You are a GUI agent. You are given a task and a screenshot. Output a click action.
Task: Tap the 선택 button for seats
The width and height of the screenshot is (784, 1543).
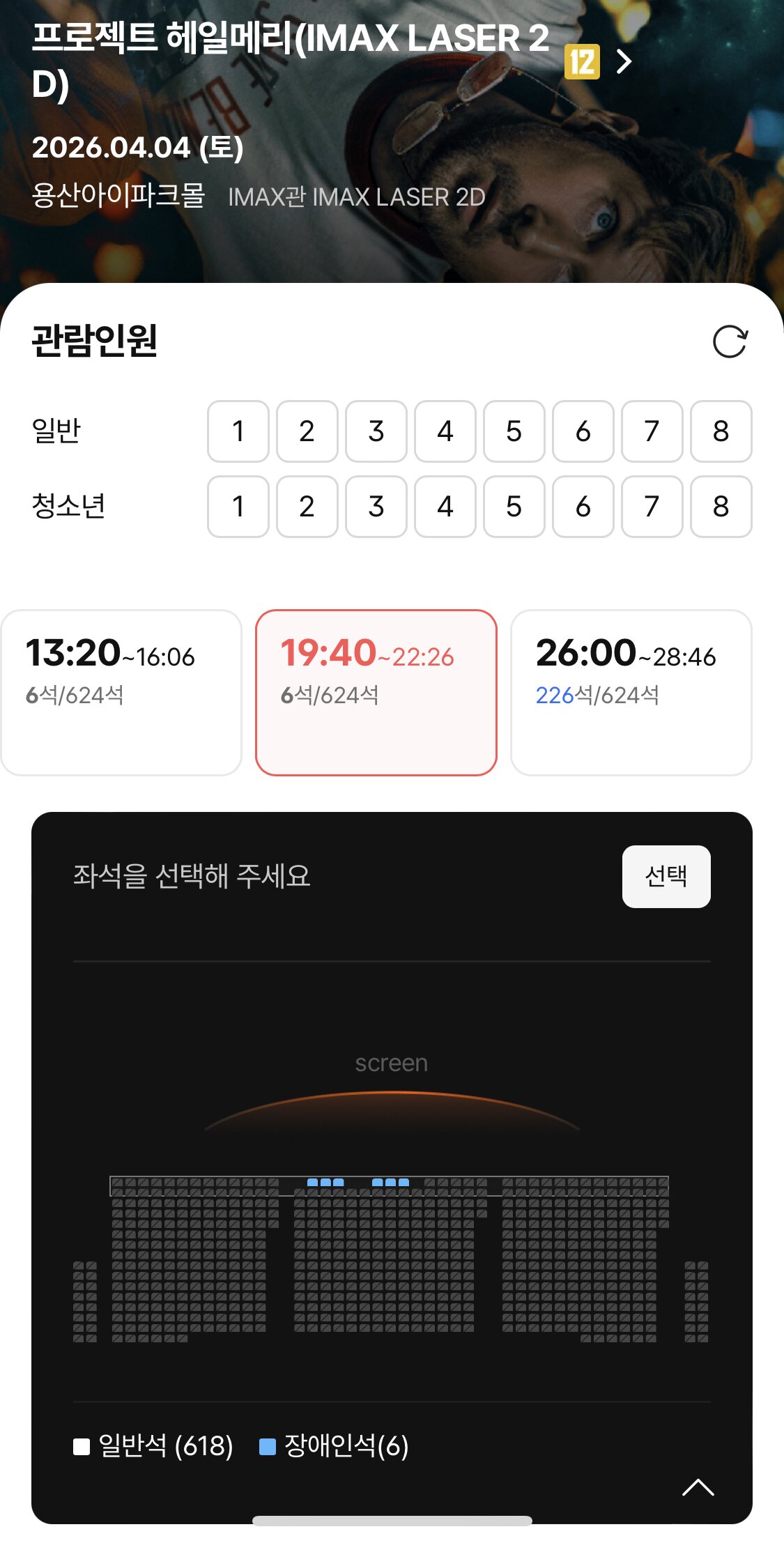[666, 876]
